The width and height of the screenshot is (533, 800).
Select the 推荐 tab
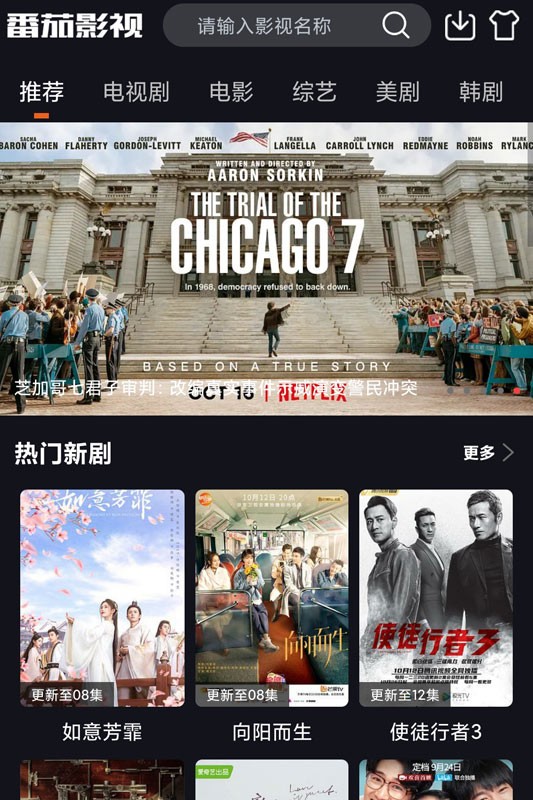point(42,92)
